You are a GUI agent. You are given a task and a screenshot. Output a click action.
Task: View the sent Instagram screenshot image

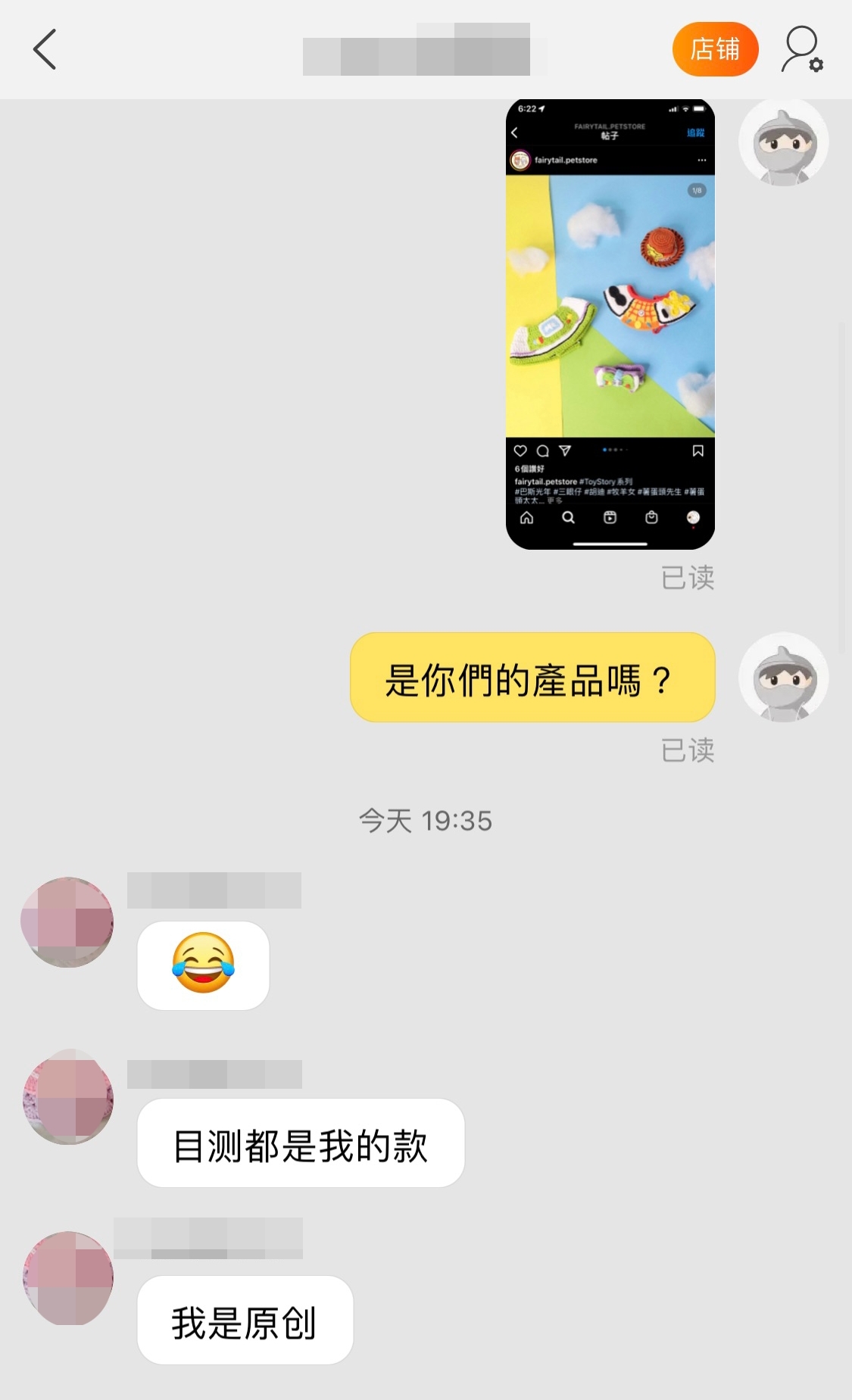pos(610,324)
